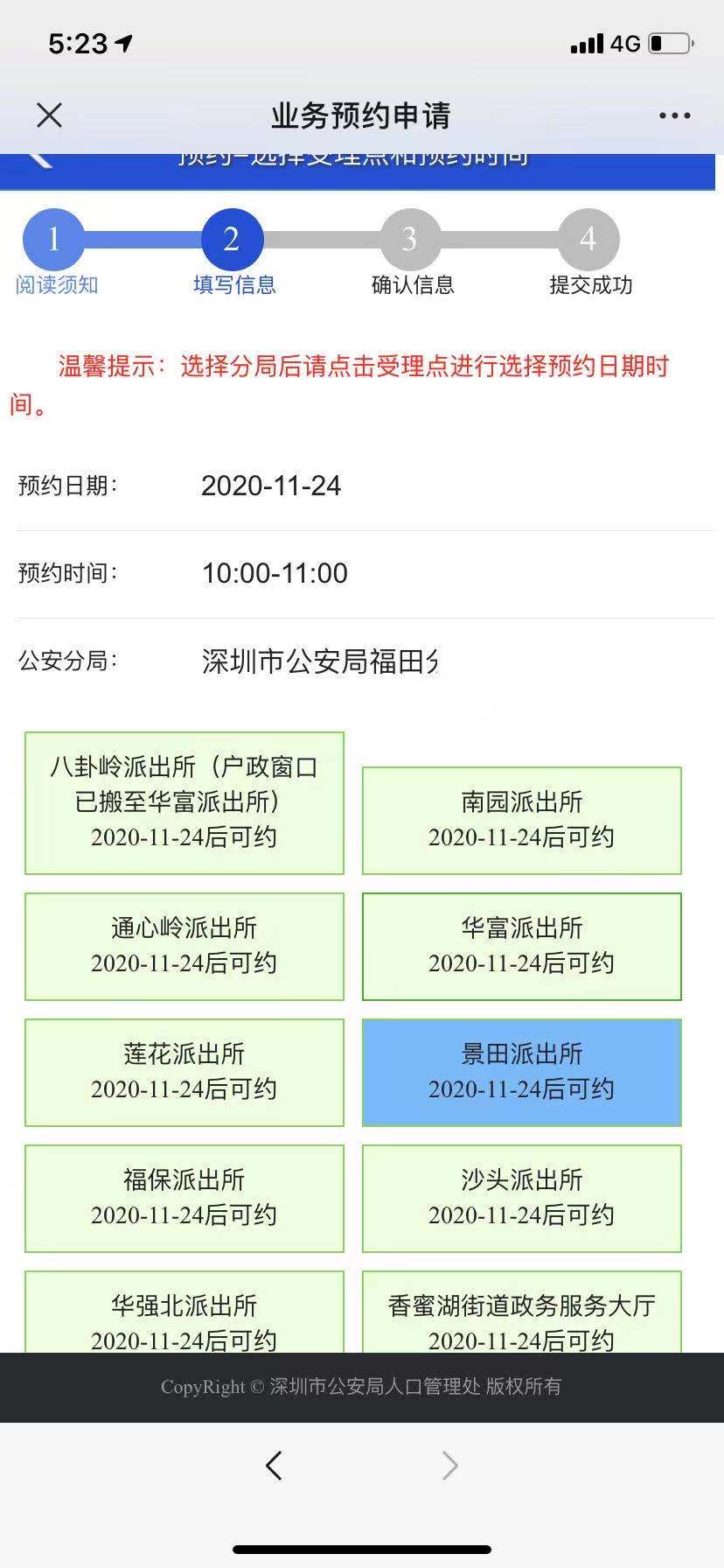Viewport: 724px width, 1568px height.
Task: Close the 业务预约申请 page with the X icon
Action: tap(50, 115)
